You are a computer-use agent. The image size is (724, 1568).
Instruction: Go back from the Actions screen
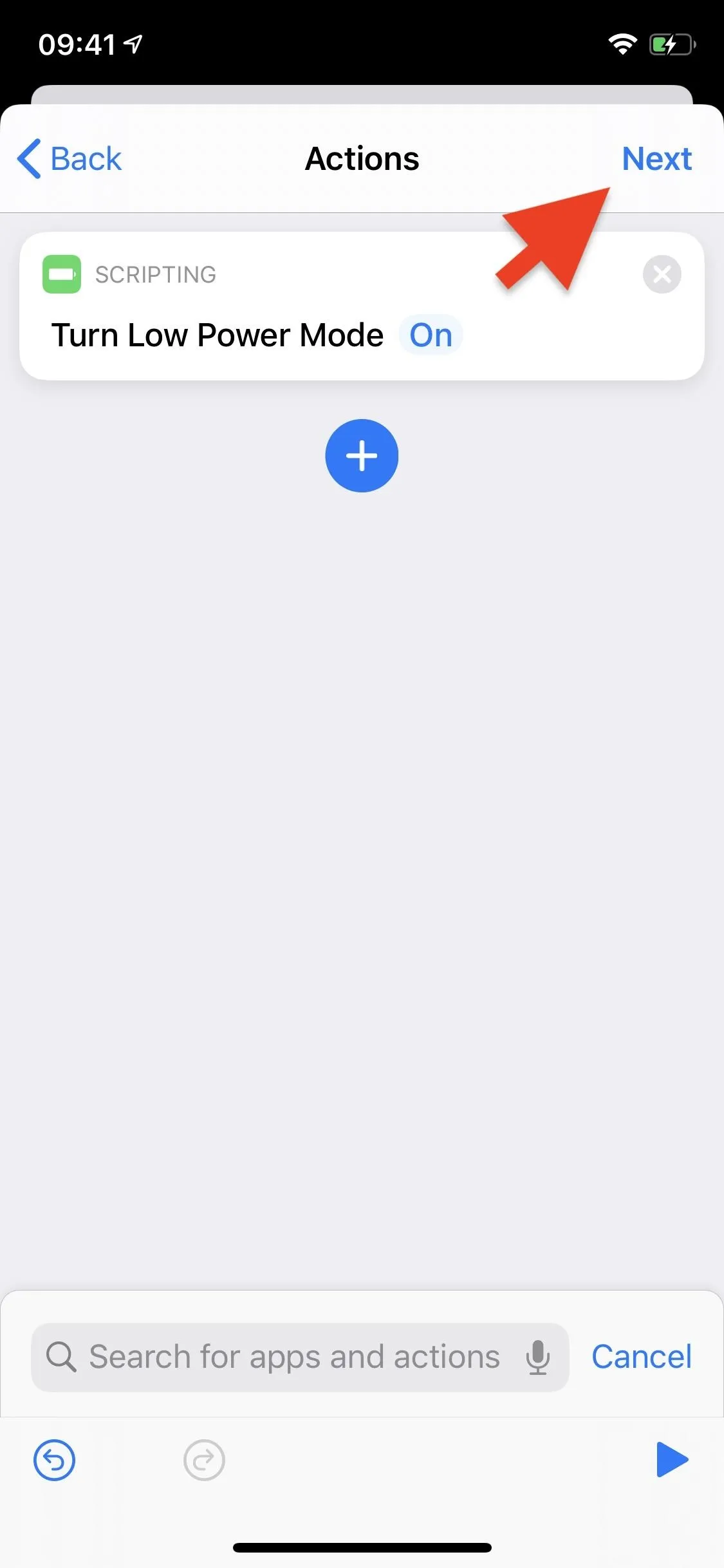tap(70, 159)
